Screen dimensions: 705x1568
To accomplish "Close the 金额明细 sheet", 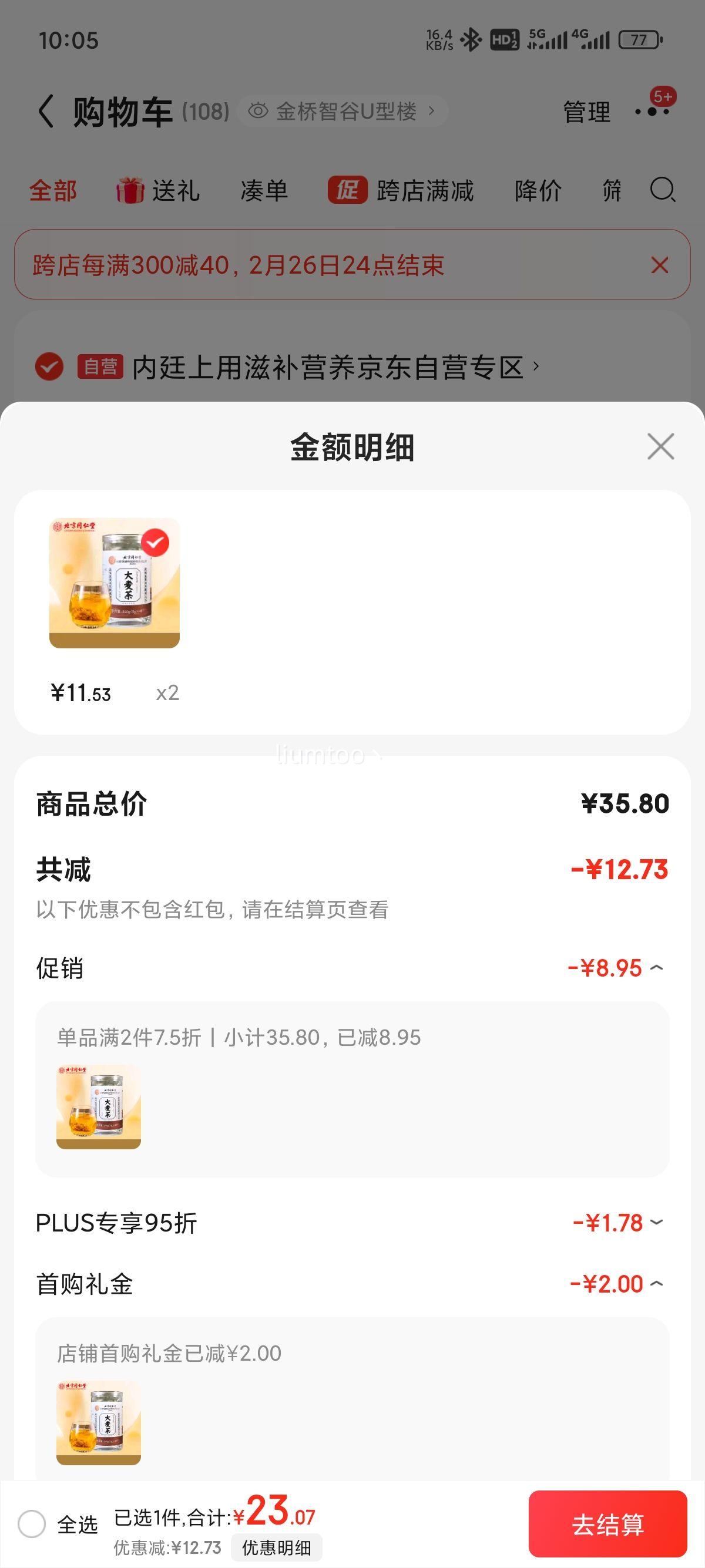I will [x=660, y=446].
